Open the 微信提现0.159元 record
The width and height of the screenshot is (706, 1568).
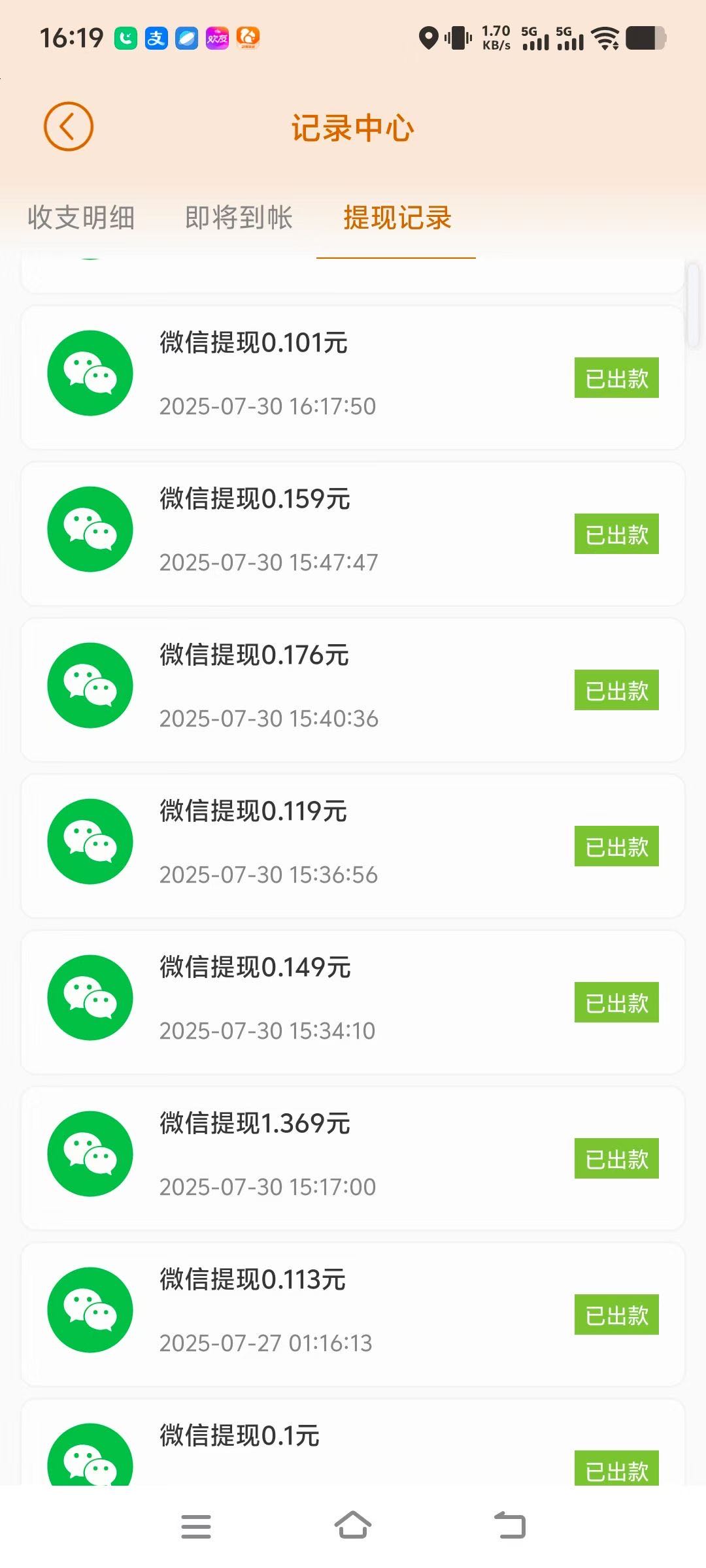pos(353,534)
